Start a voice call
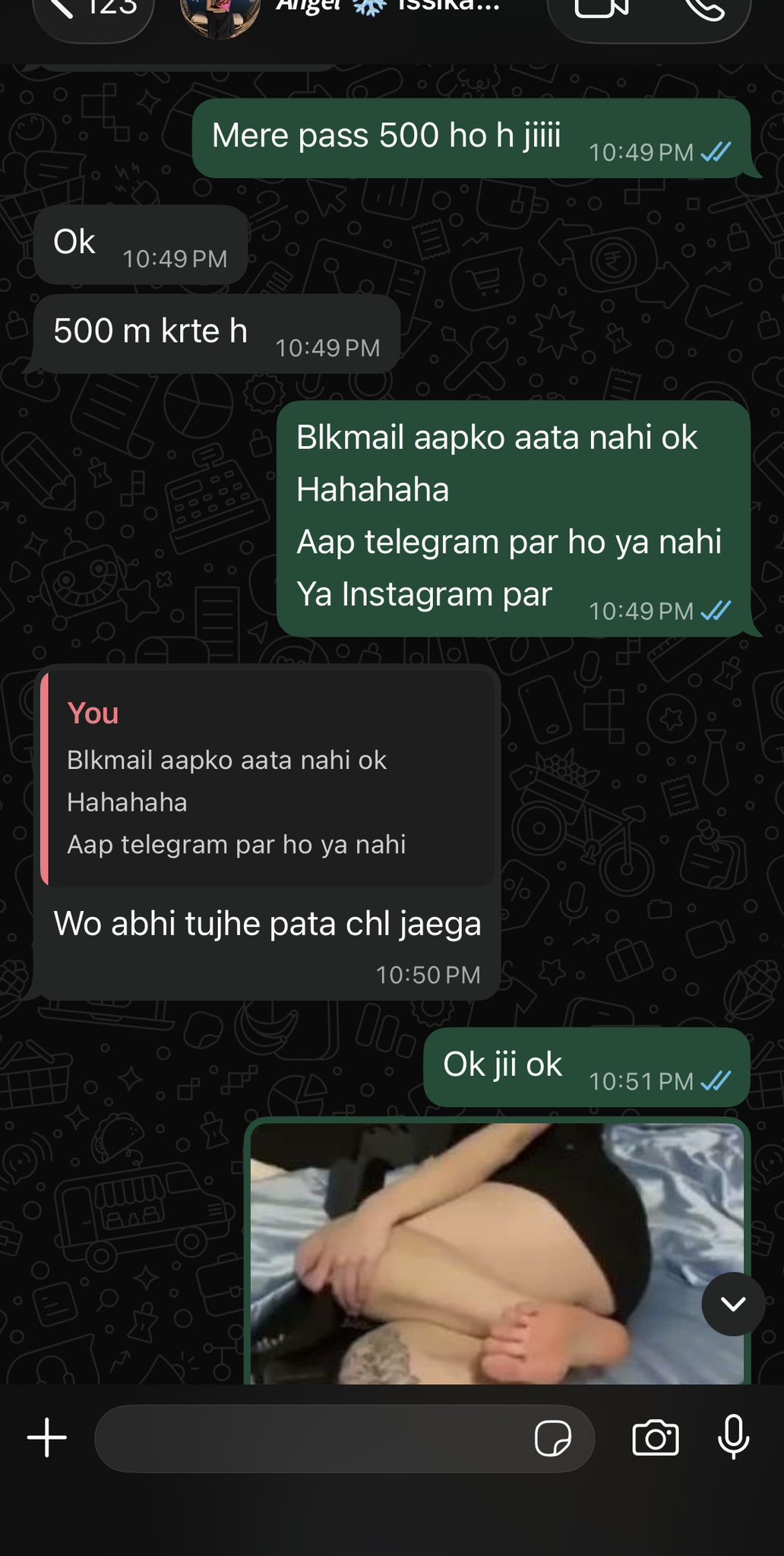 tap(703, 9)
